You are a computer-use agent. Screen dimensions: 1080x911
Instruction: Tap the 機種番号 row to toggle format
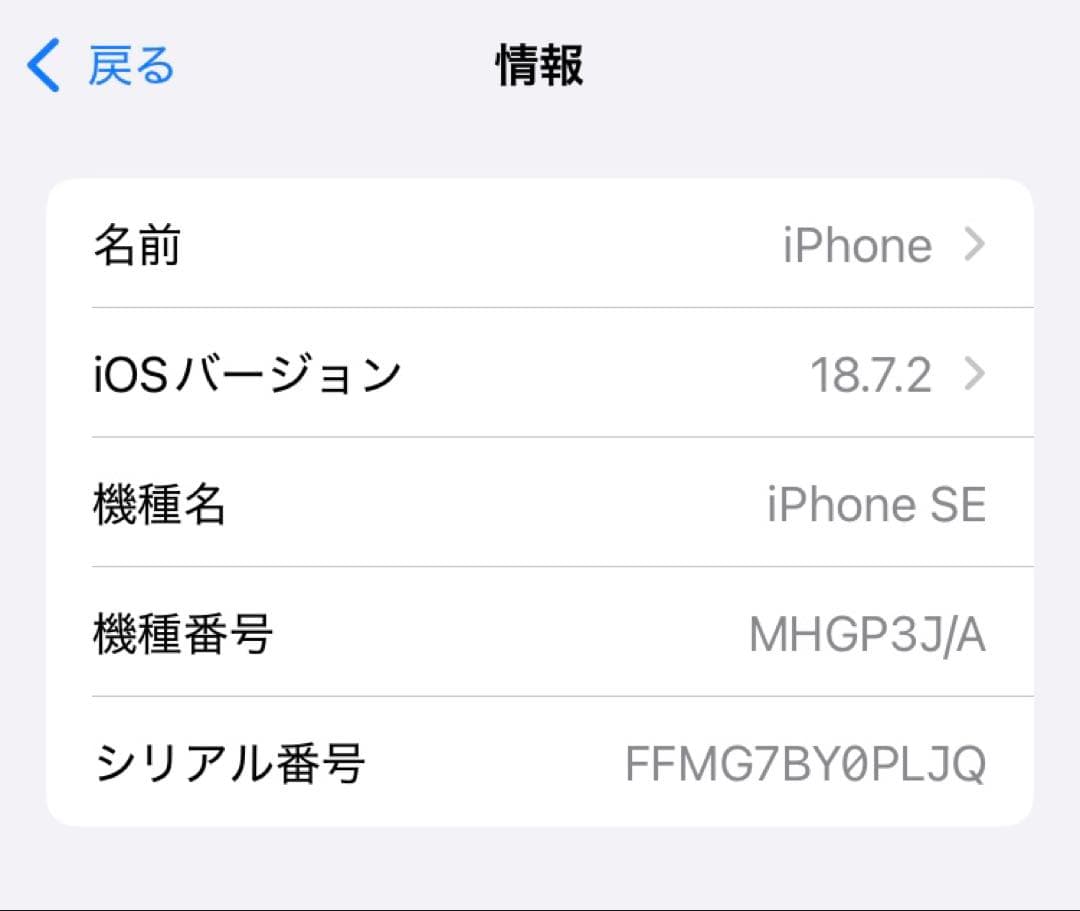pos(540,634)
